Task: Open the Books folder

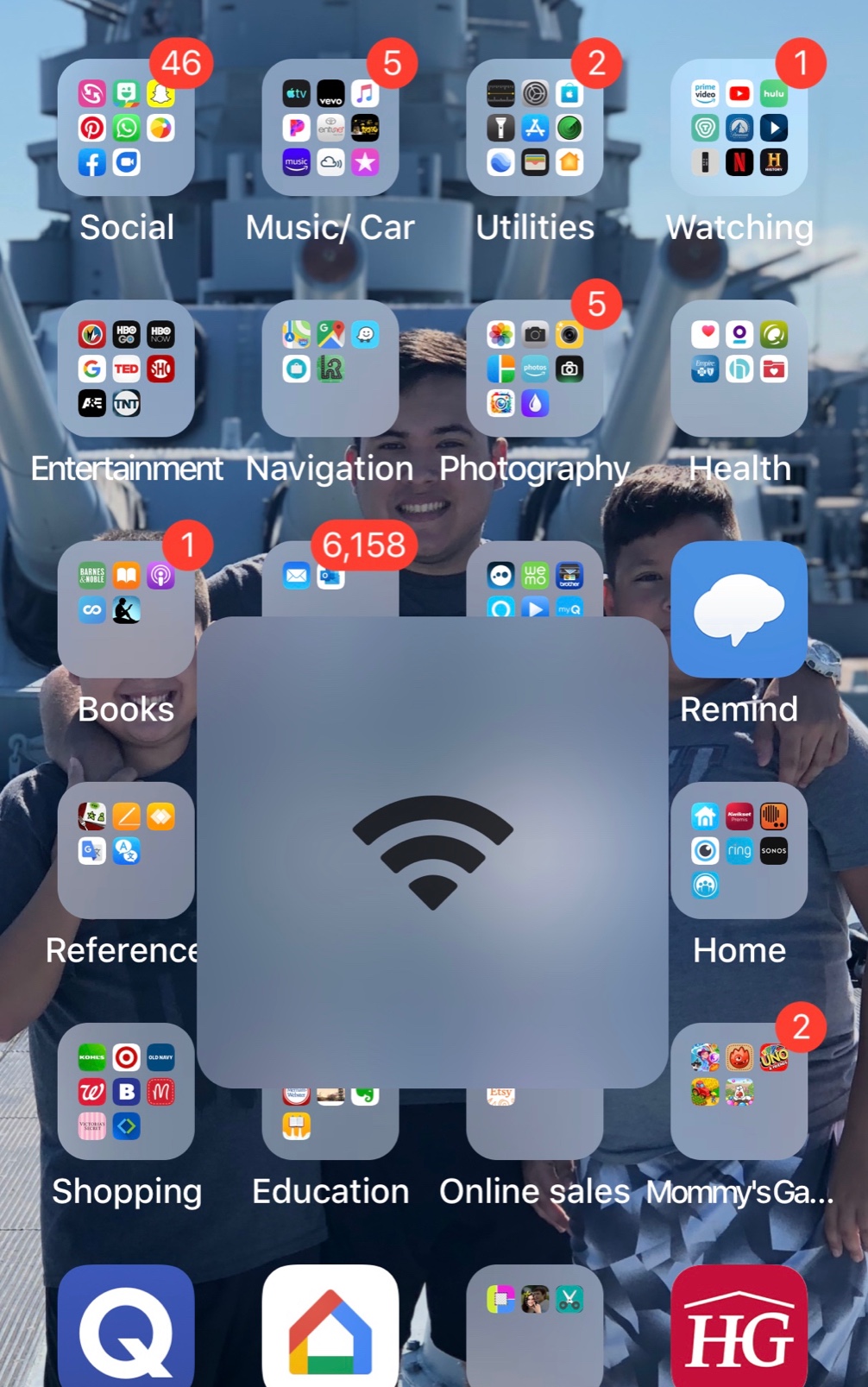Action: tap(126, 609)
